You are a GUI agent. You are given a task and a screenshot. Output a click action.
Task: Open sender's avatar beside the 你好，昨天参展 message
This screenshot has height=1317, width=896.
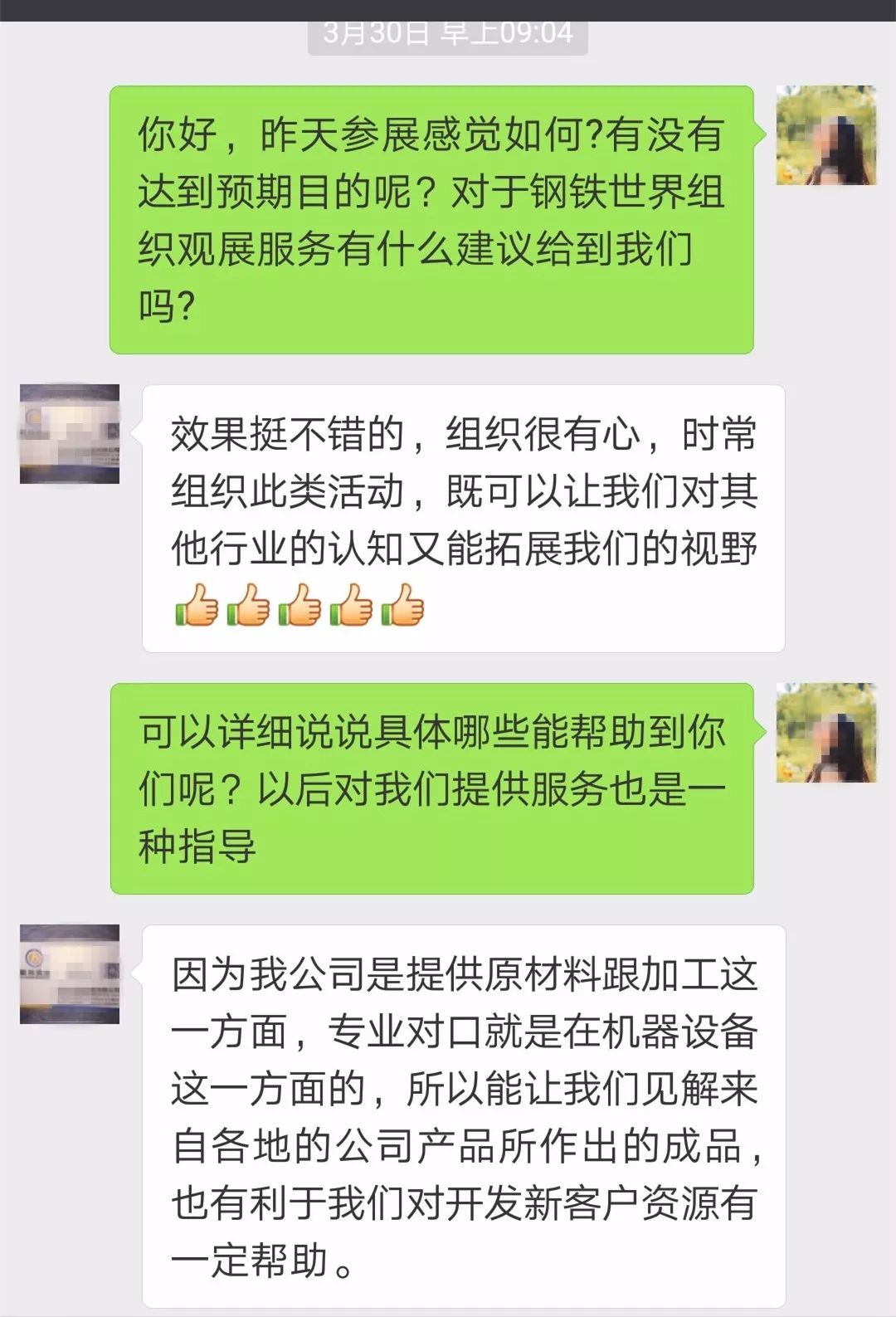click(826, 134)
